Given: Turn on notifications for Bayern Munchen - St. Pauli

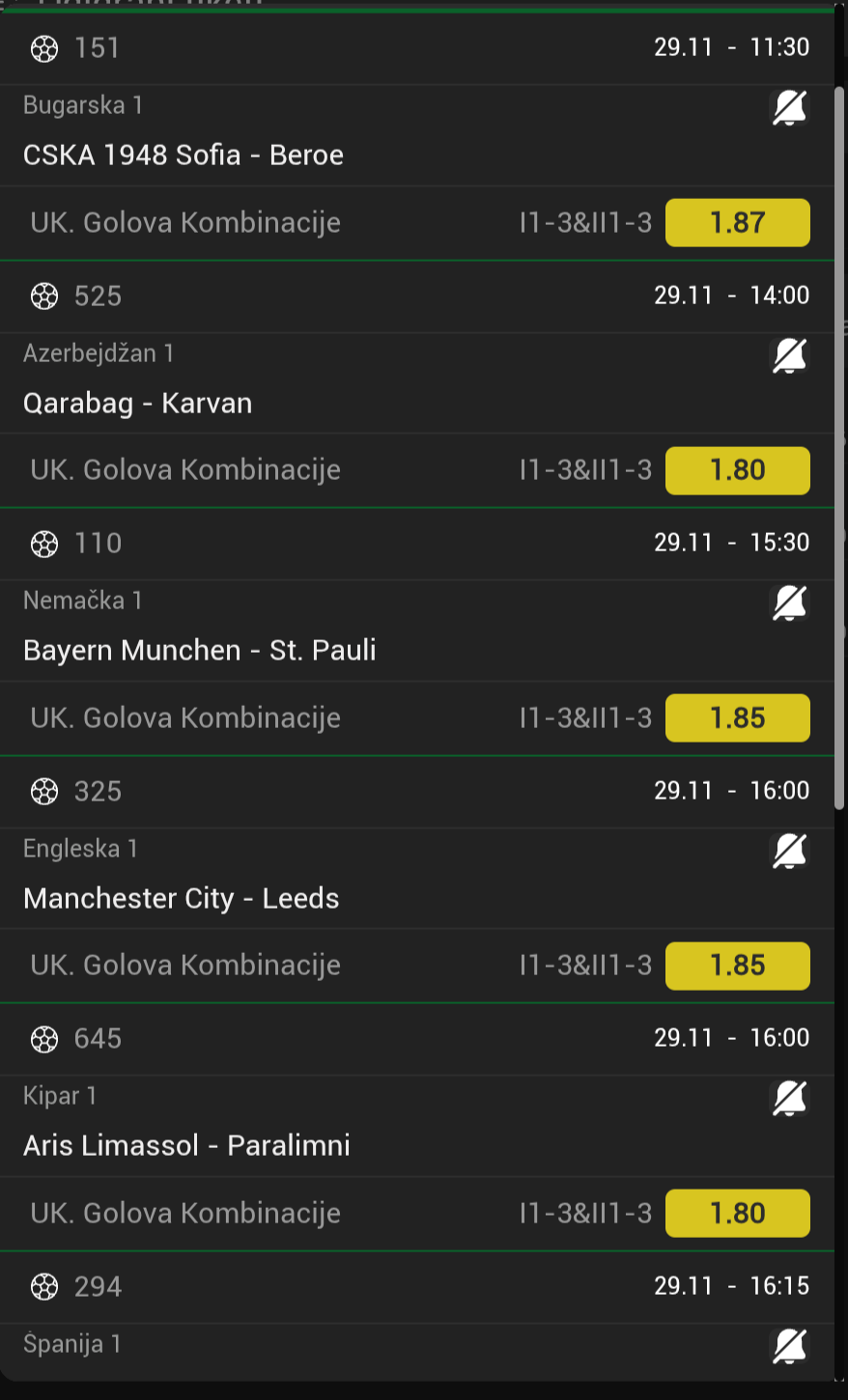Looking at the screenshot, I should (x=789, y=603).
